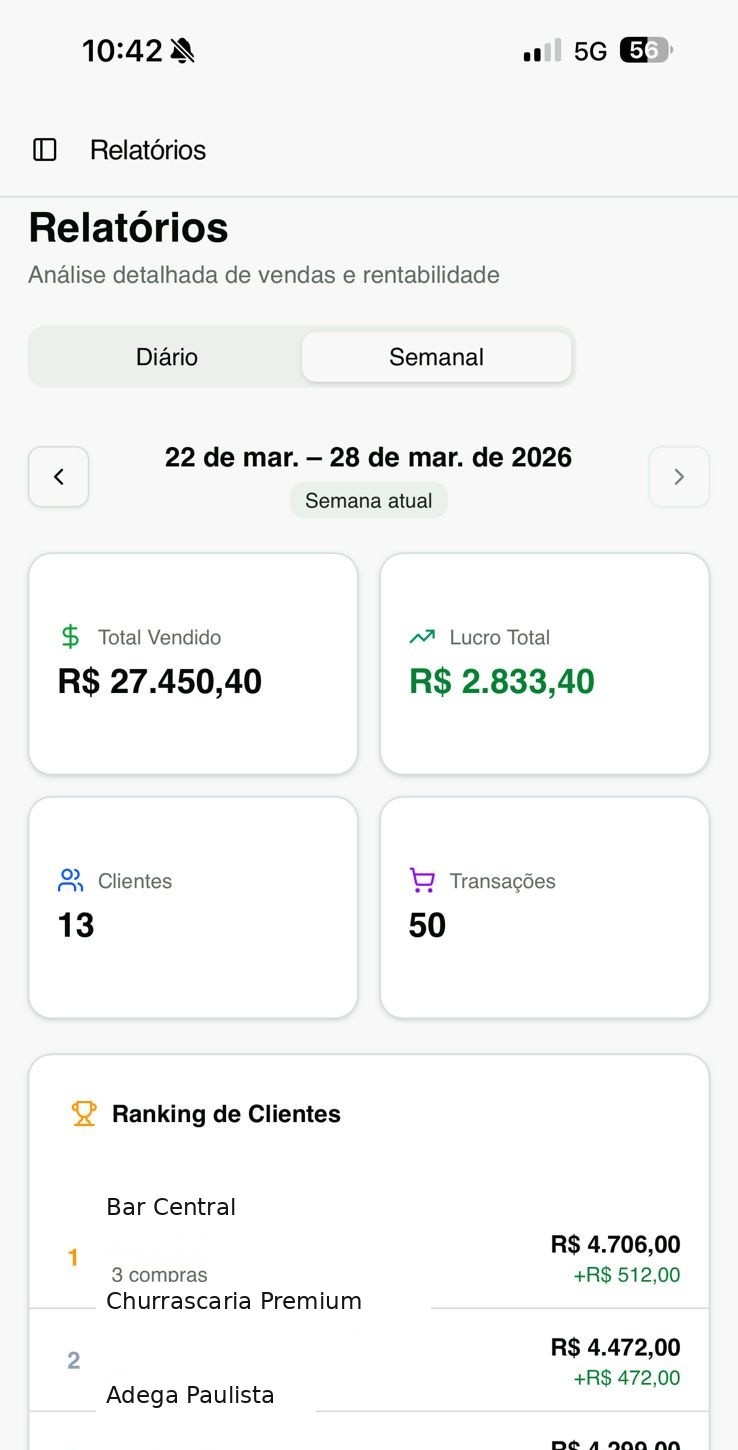738x1450 pixels.
Task: Tap the sidebar panel icon beside Relatórios
Action: (x=44, y=149)
